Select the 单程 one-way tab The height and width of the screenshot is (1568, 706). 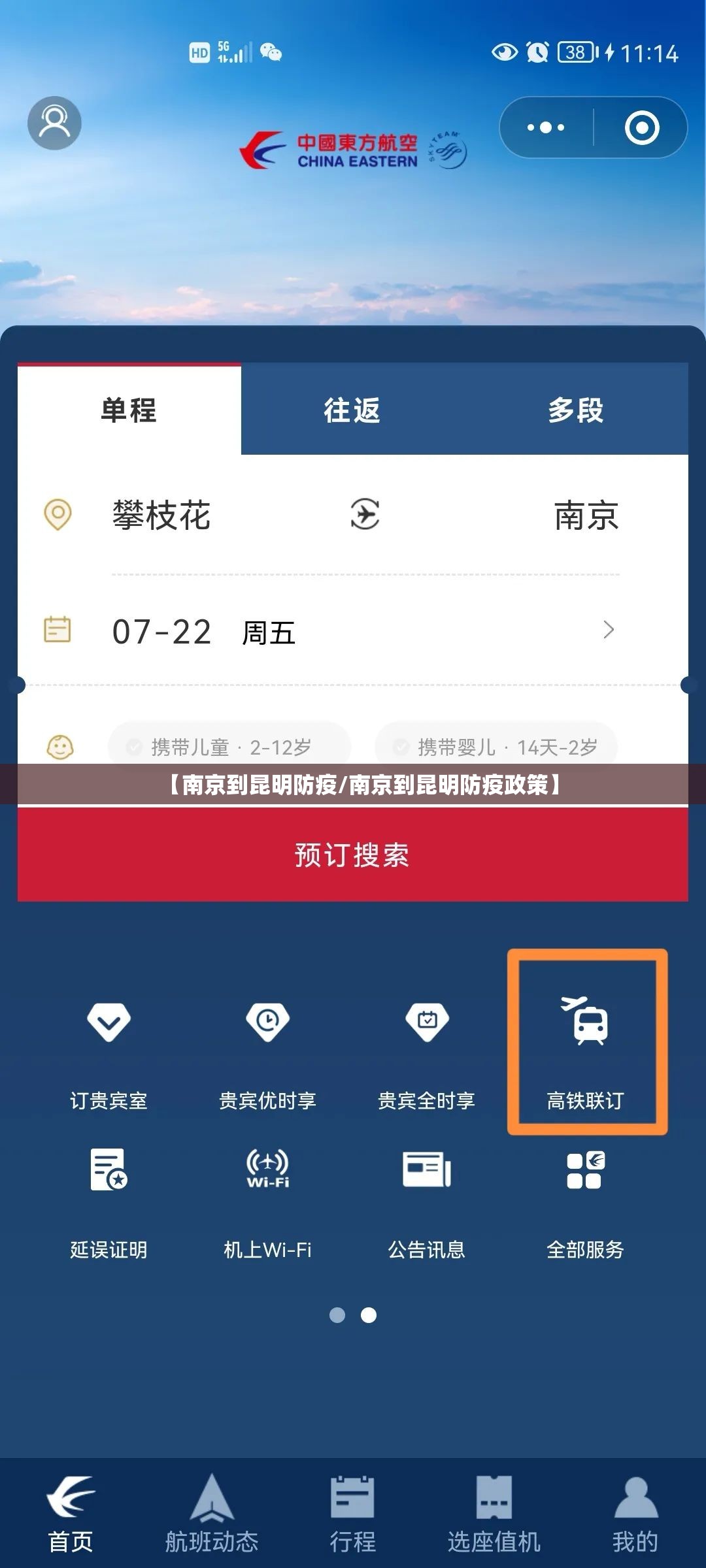point(129,410)
